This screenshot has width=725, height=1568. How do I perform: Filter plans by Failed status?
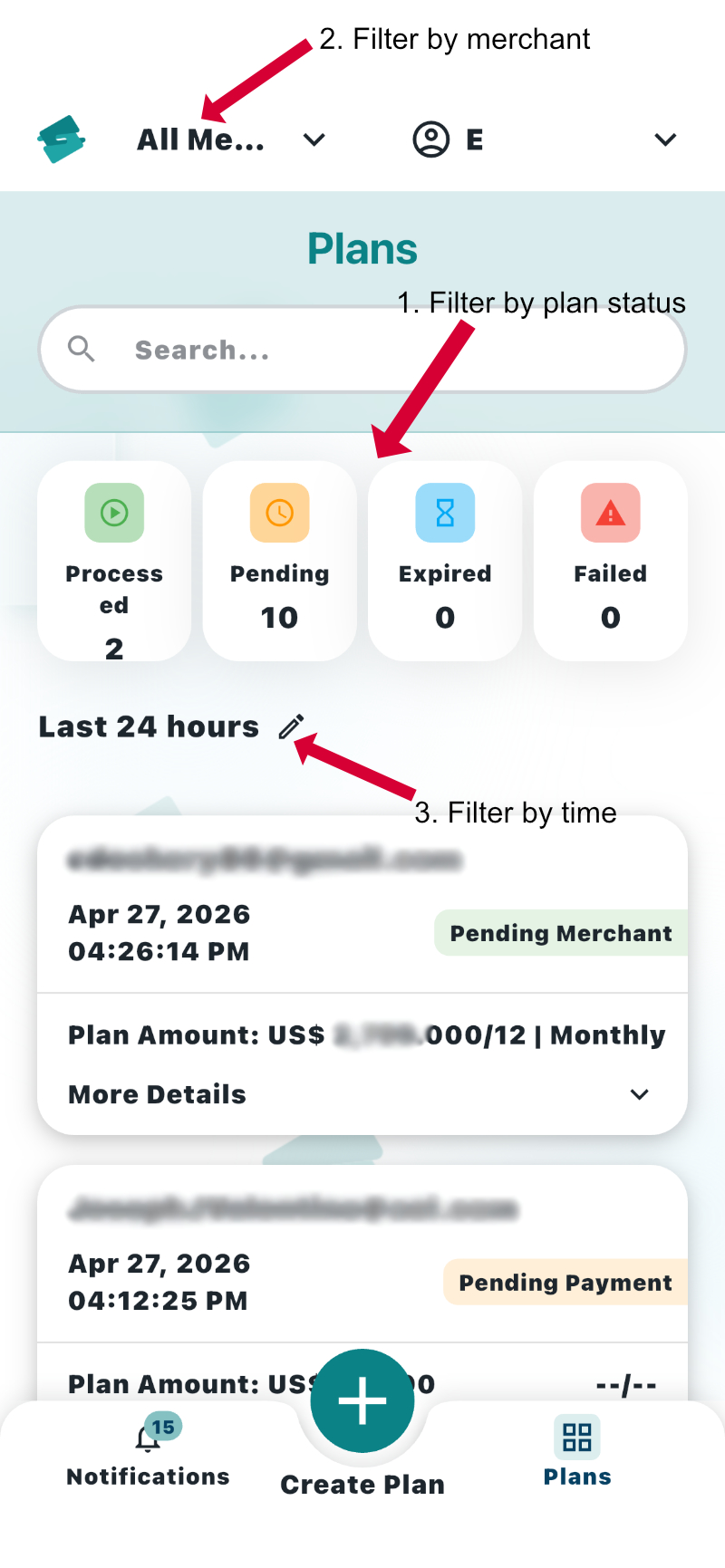coord(610,562)
